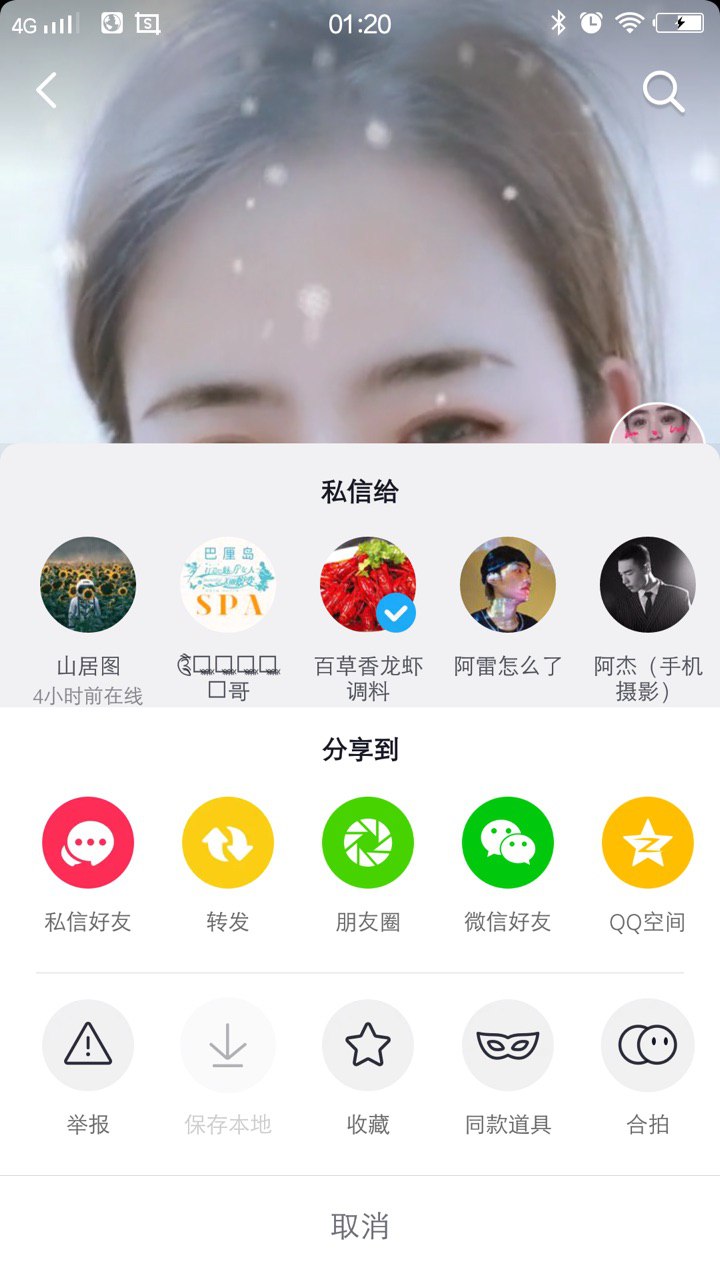720x1280 pixels.
Task: Go back using the top-left arrow
Action: (46, 91)
